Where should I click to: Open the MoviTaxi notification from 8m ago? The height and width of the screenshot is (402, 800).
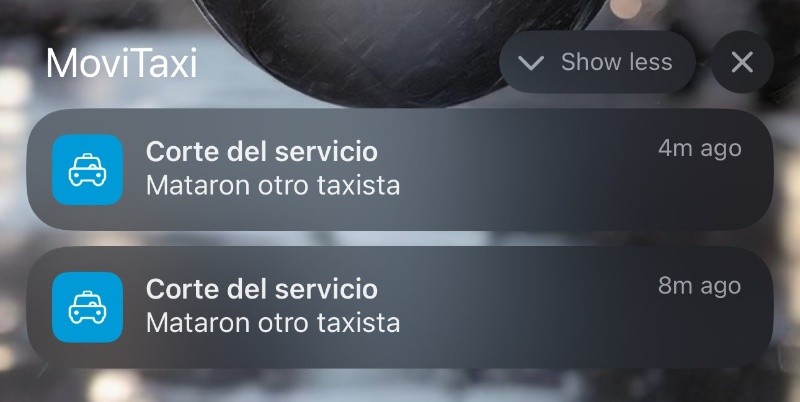tap(400, 307)
